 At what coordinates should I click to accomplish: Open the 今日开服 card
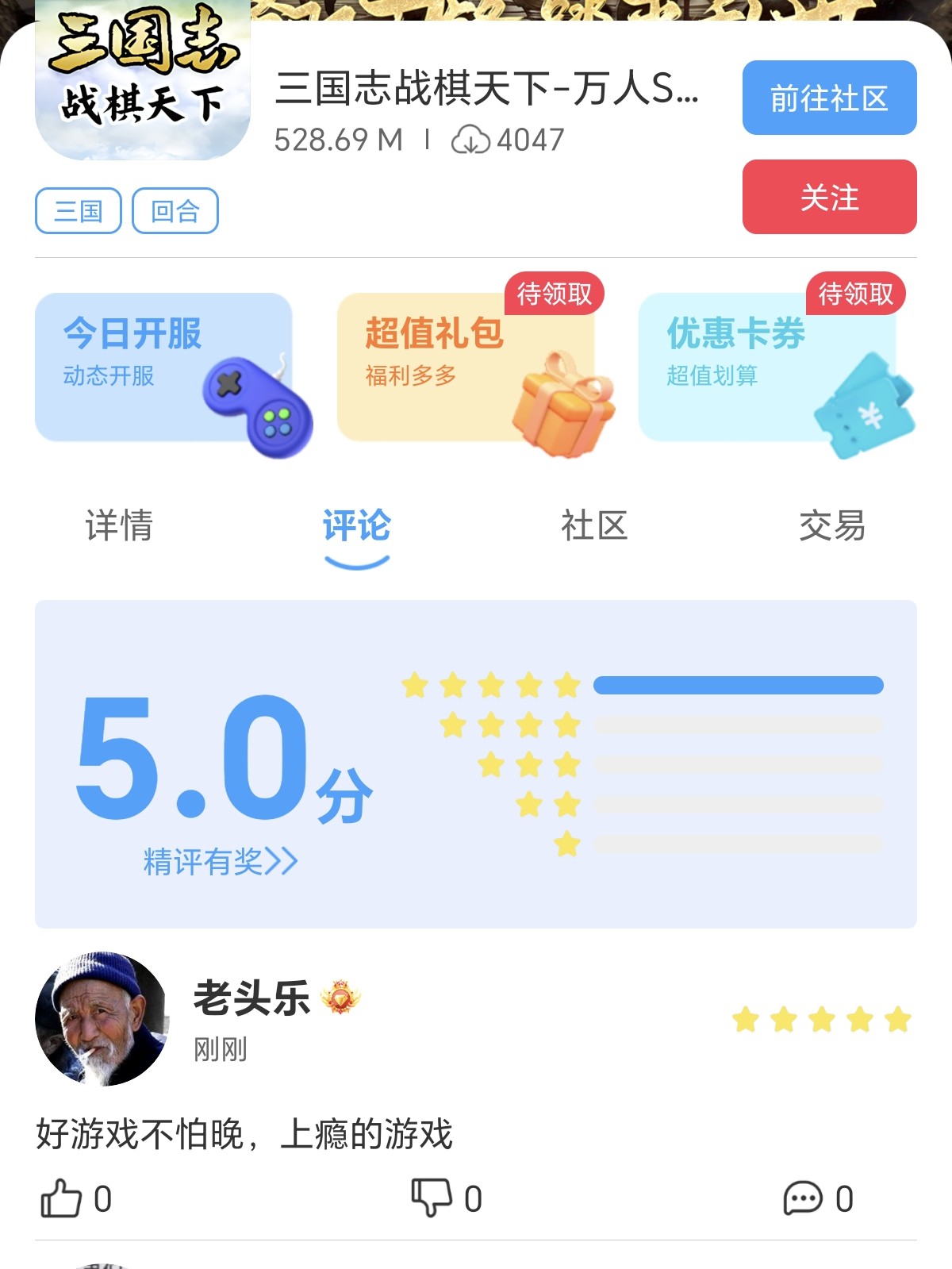(x=164, y=367)
